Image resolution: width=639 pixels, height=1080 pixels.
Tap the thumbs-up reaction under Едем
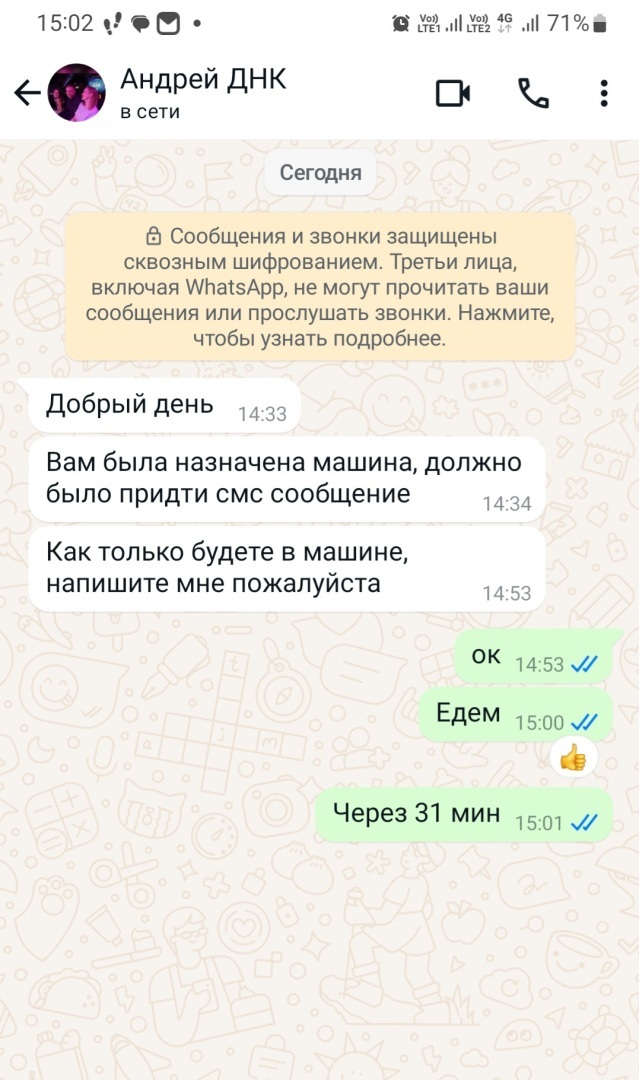pyautogui.click(x=573, y=760)
